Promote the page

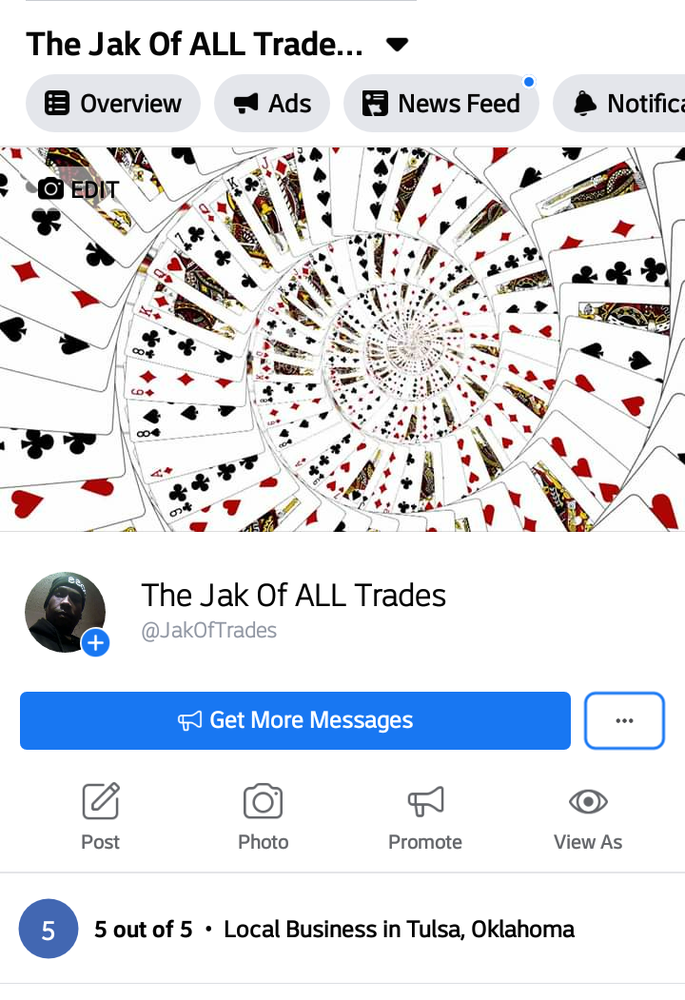425,817
